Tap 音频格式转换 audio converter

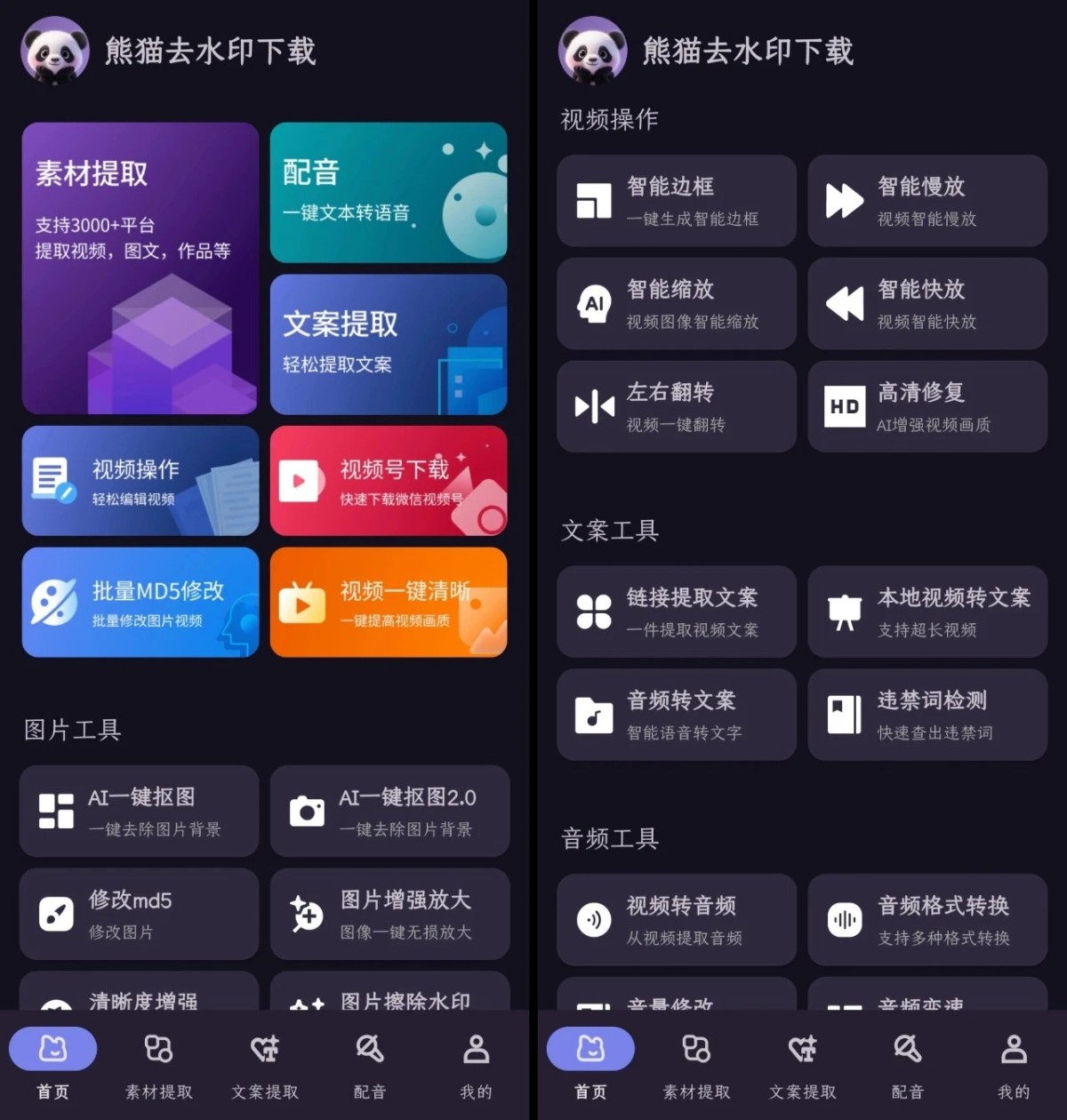pyautogui.click(x=927, y=920)
